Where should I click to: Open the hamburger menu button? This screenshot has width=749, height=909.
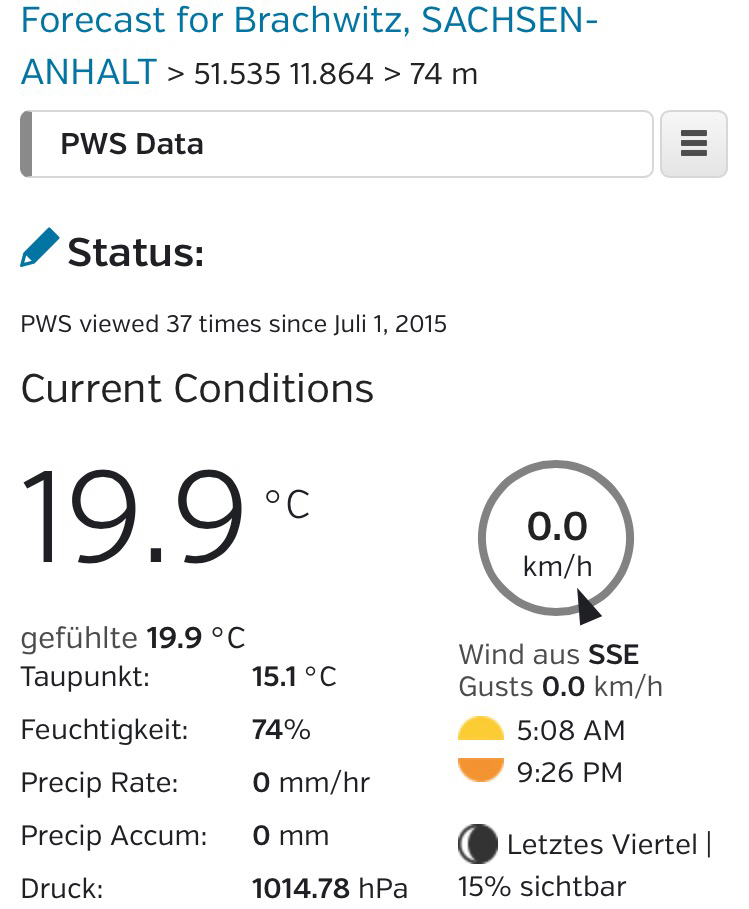click(693, 144)
